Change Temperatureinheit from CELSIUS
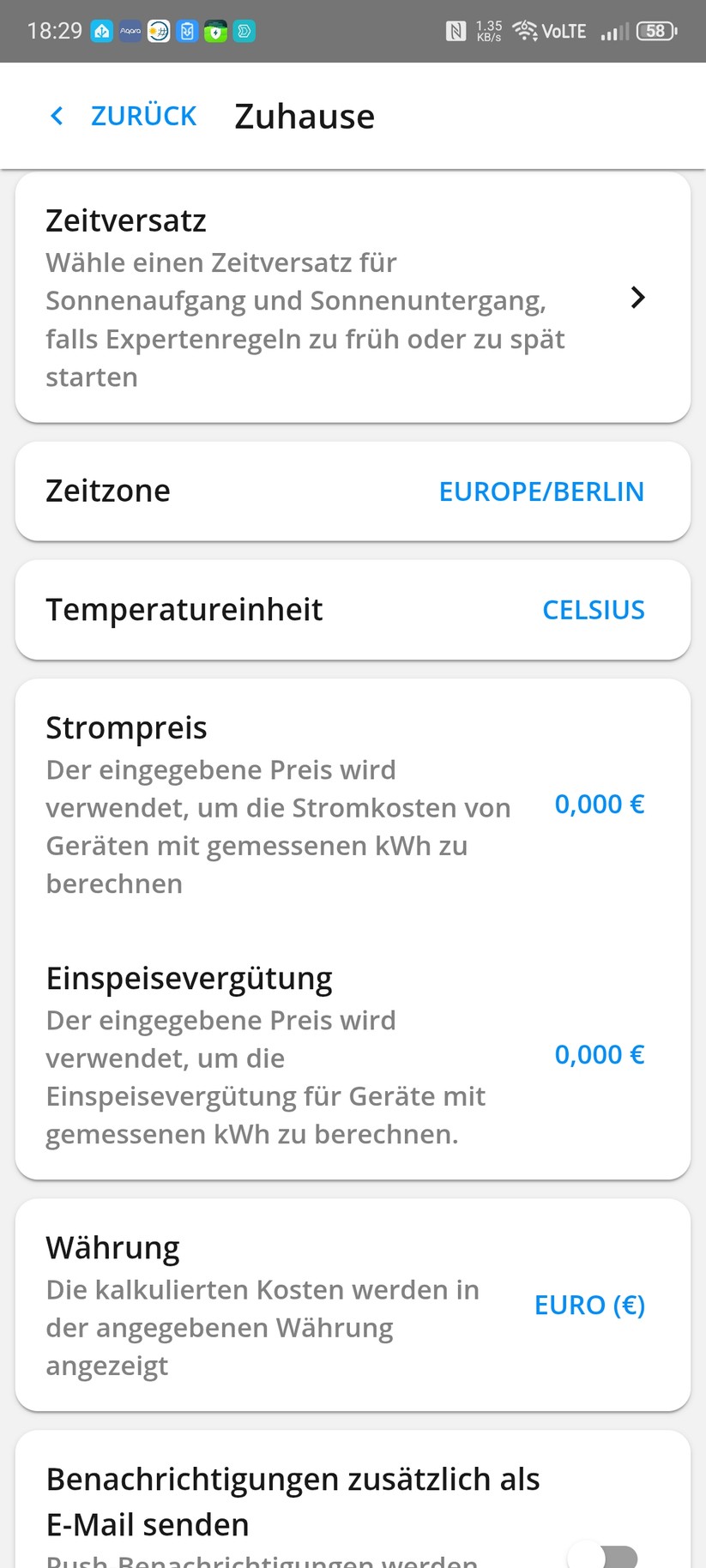Screen dimensions: 706x1568 (594, 609)
